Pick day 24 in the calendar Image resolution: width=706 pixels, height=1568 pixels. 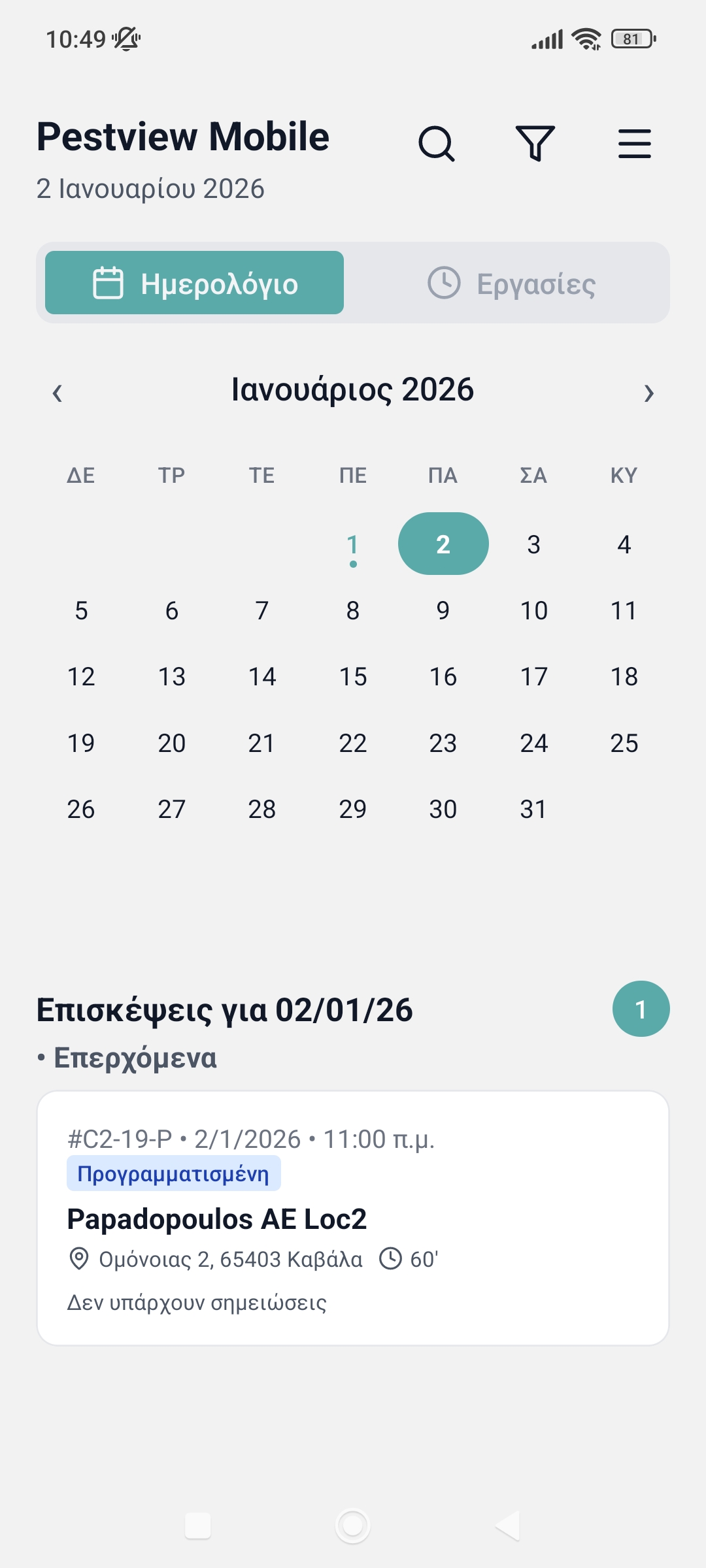[533, 743]
